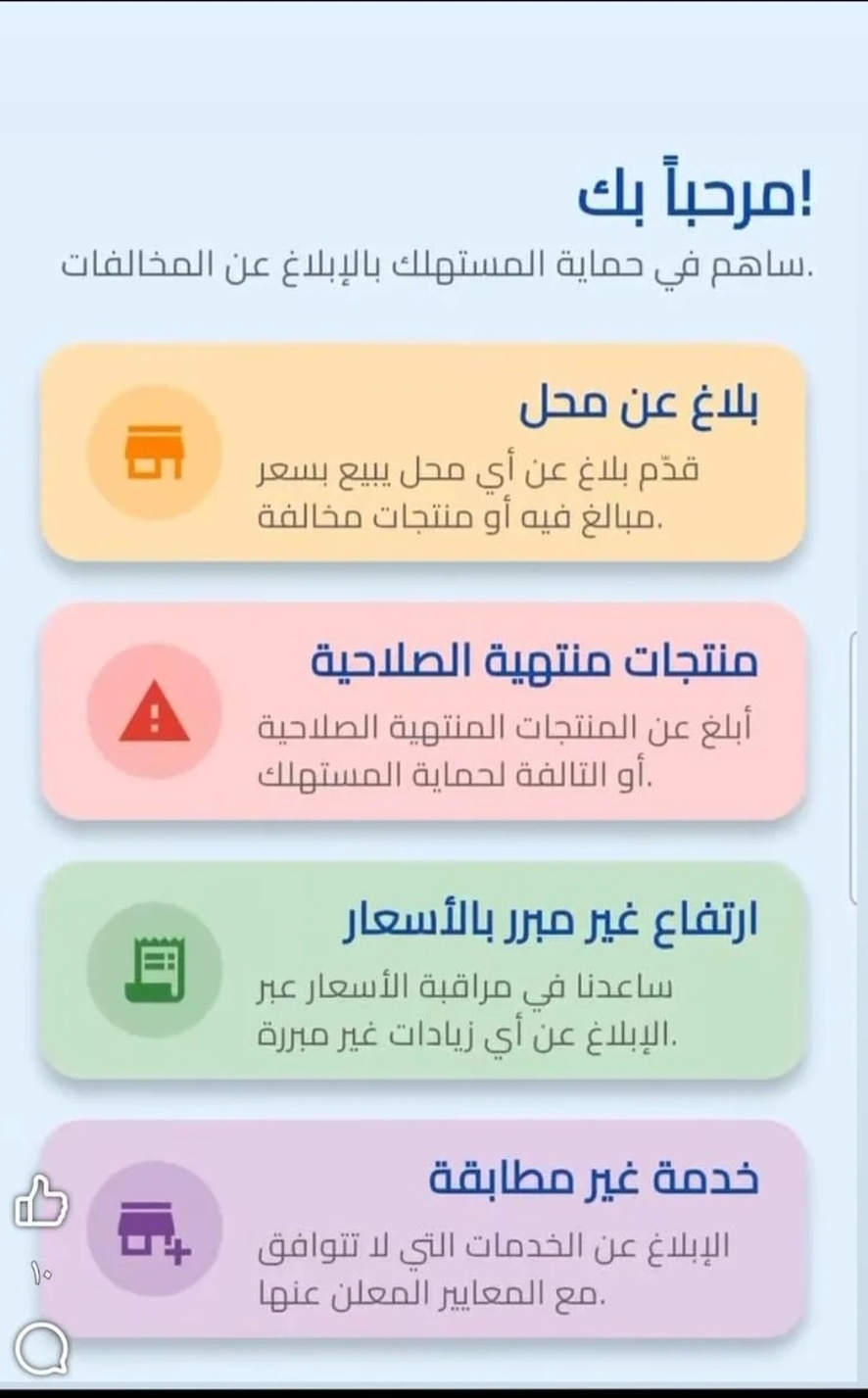This screenshot has height=1398, width=868.
Task: Select the منتجات منتهية الصلاحية card
Action: (x=423, y=711)
